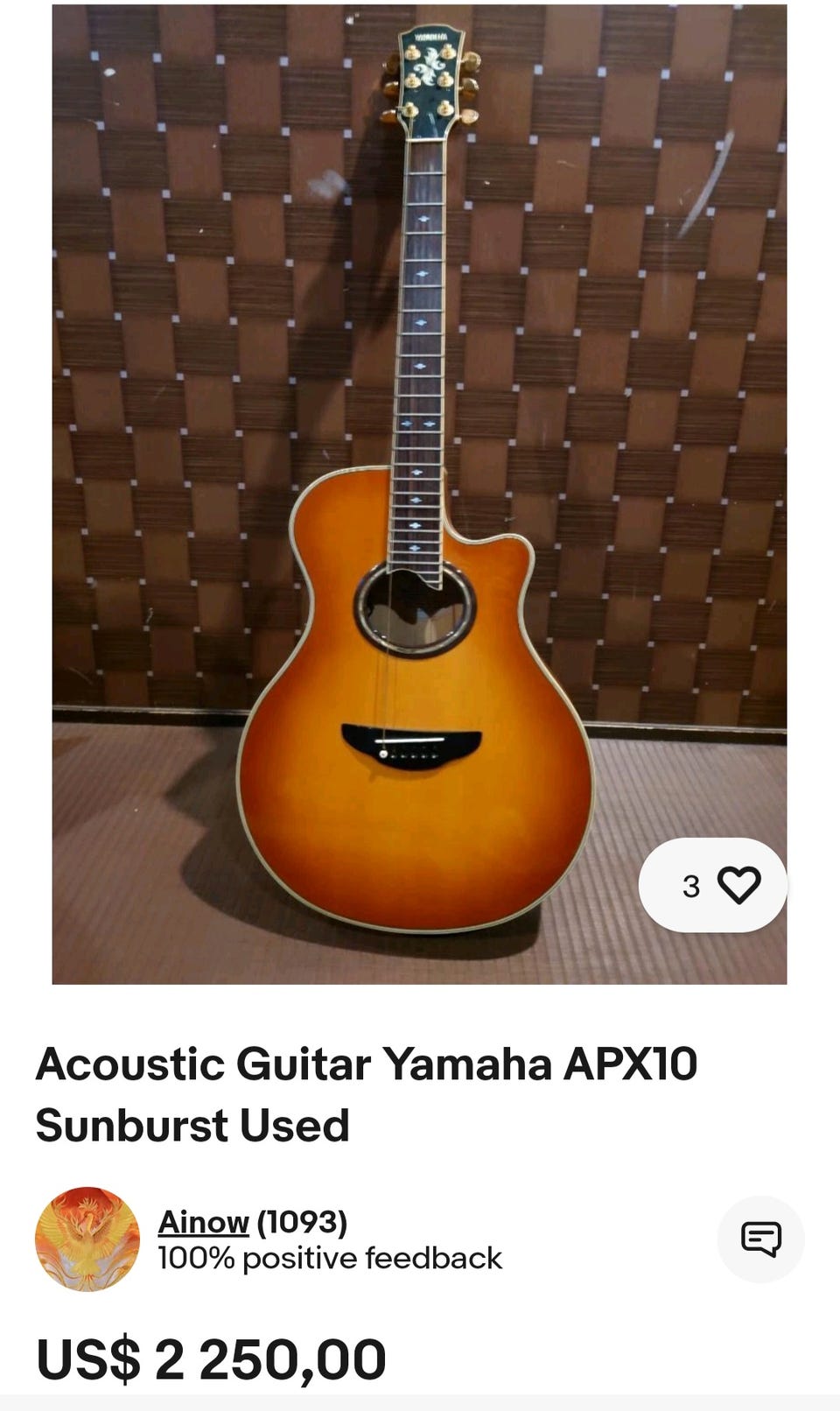Add the guitar listing to watchlist
The width and height of the screenshot is (840, 1411).
tap(738, 885)
